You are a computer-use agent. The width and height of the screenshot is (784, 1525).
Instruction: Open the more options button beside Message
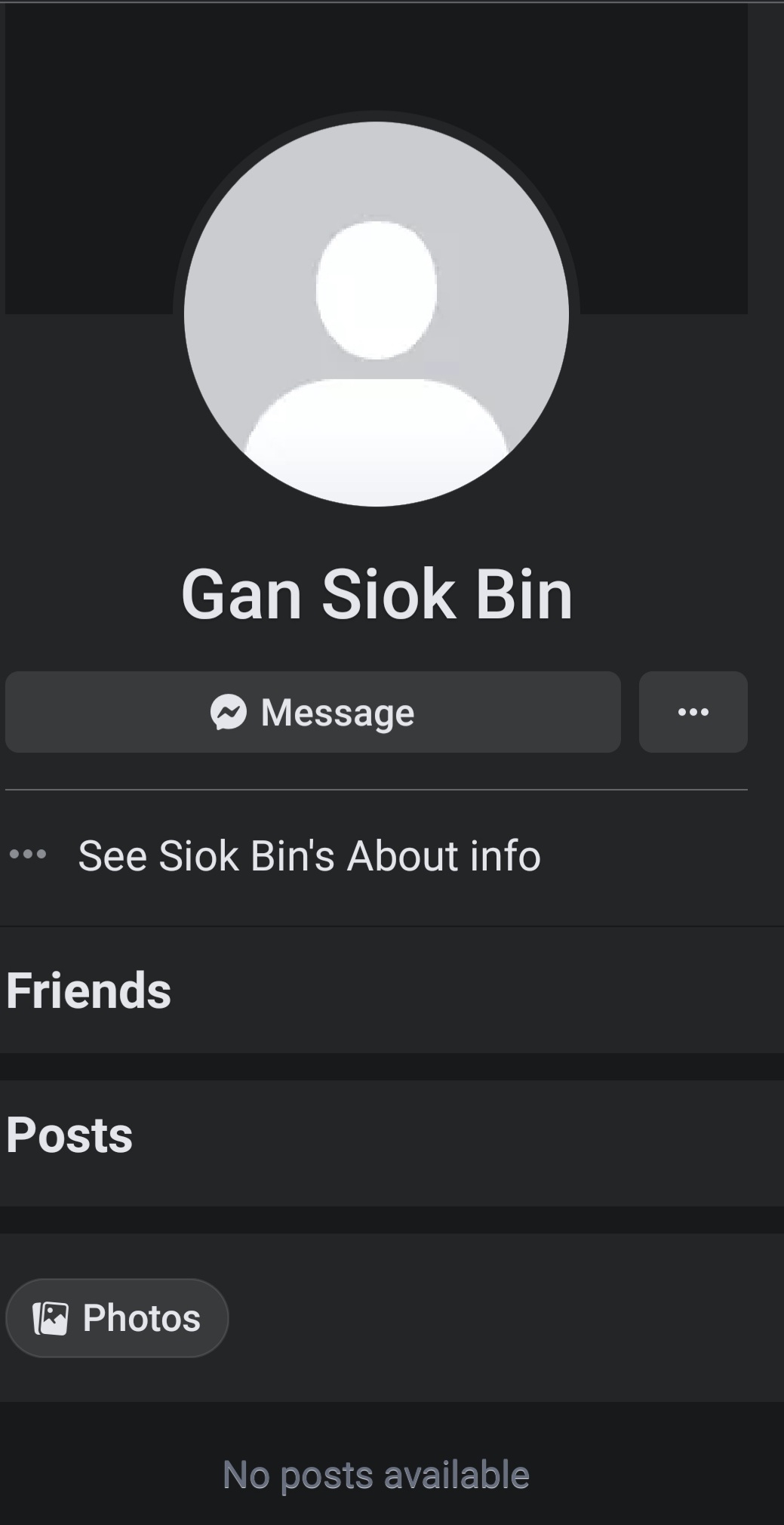pos(693,712)
